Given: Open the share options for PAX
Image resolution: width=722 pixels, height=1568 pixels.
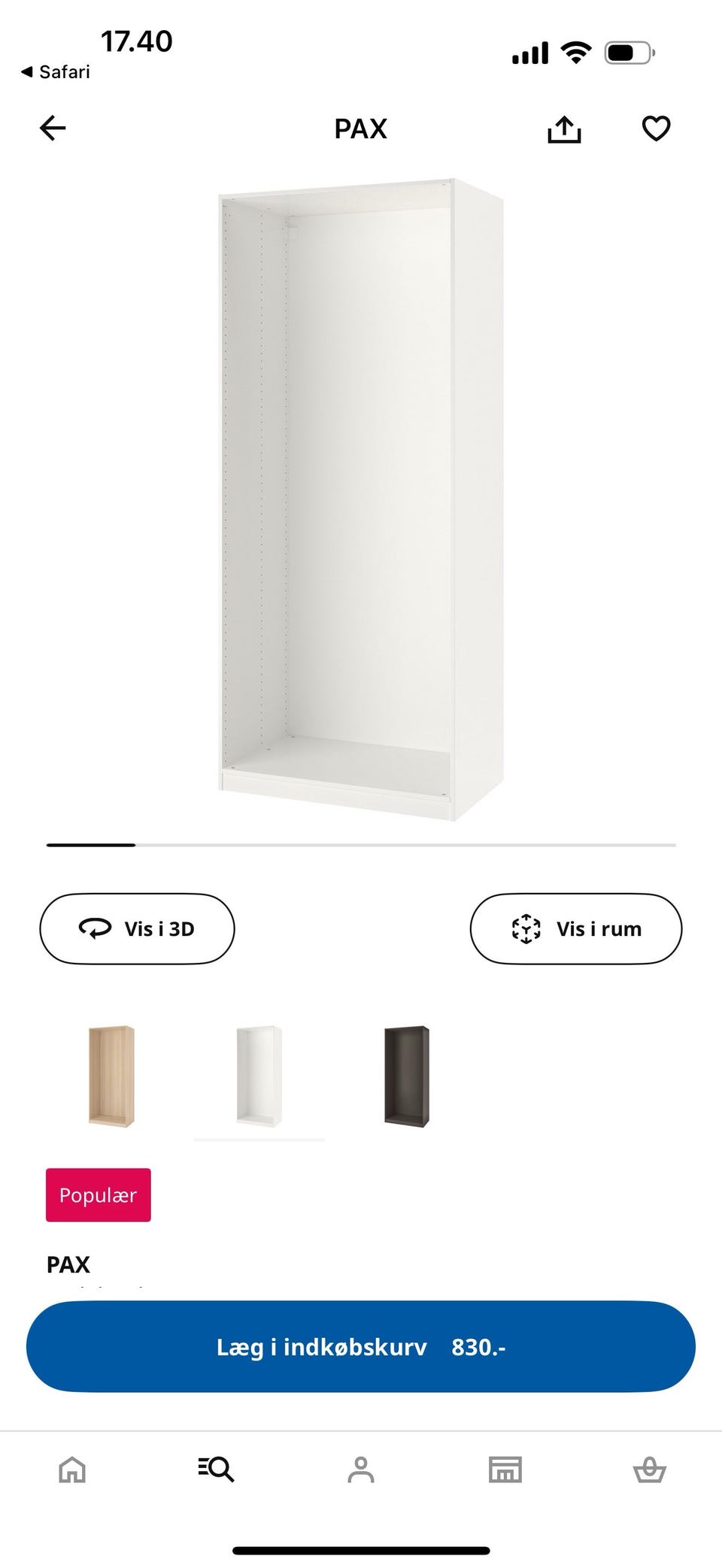Looking at the screenshot, I should click(565, 128).
